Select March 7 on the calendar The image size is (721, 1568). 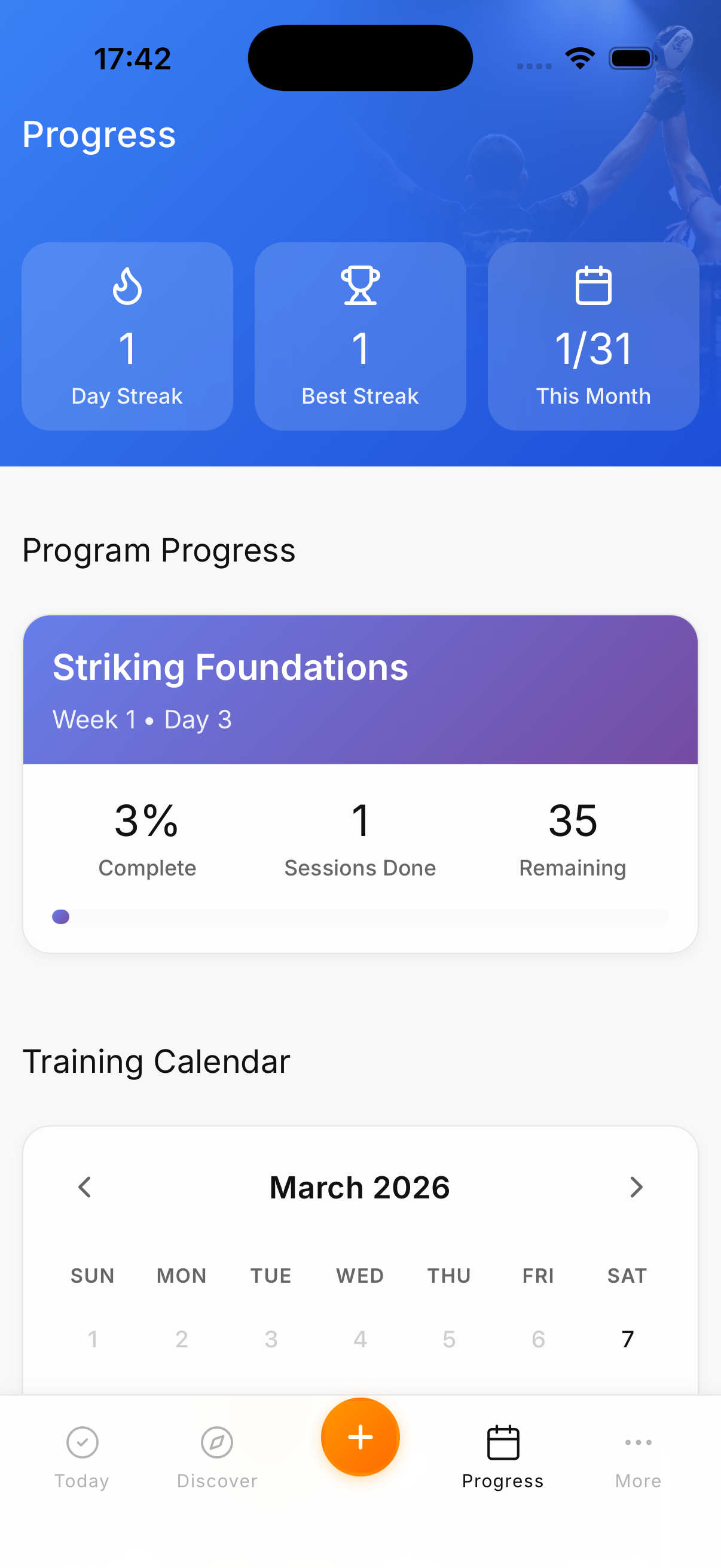(x=627, y=1338)
